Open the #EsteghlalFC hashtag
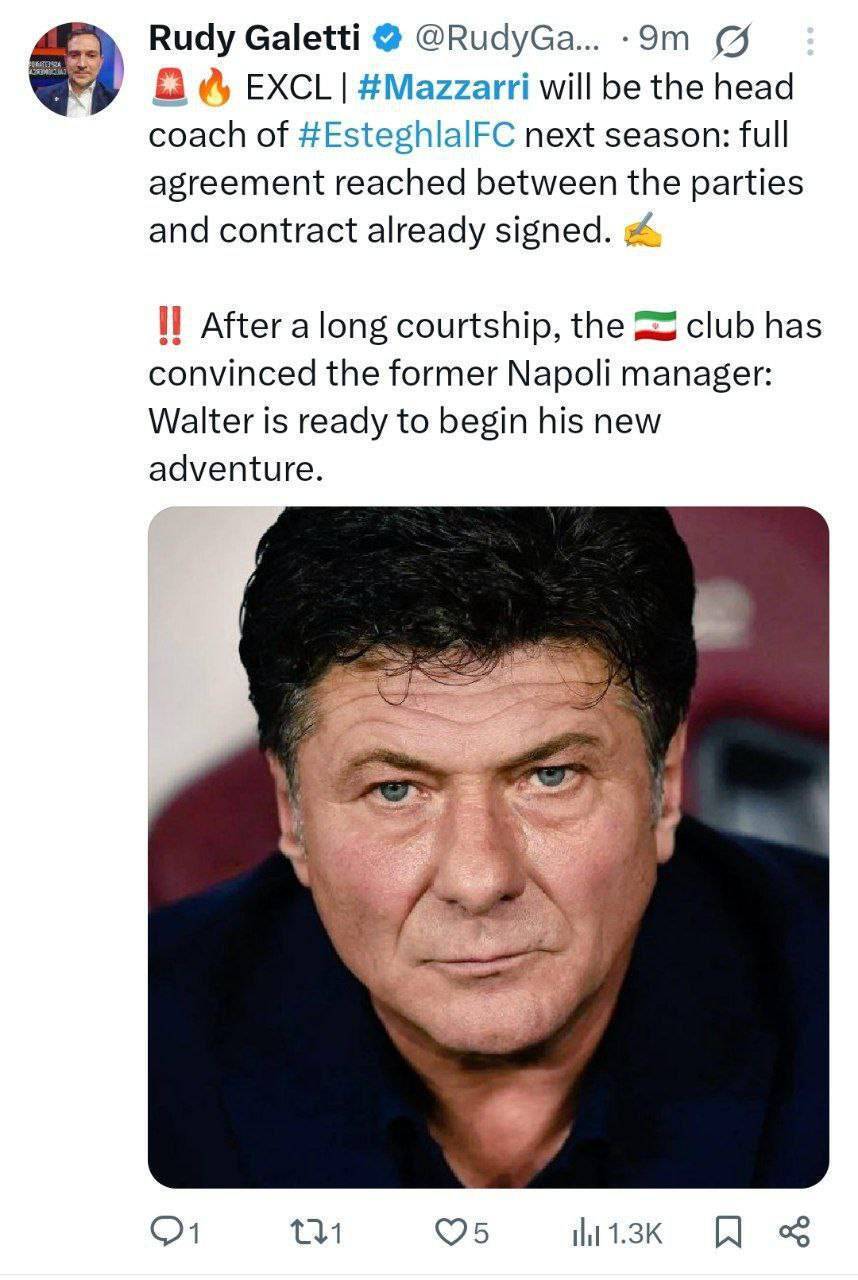This screenshot has height=1280, width=858. pos(407,134)
